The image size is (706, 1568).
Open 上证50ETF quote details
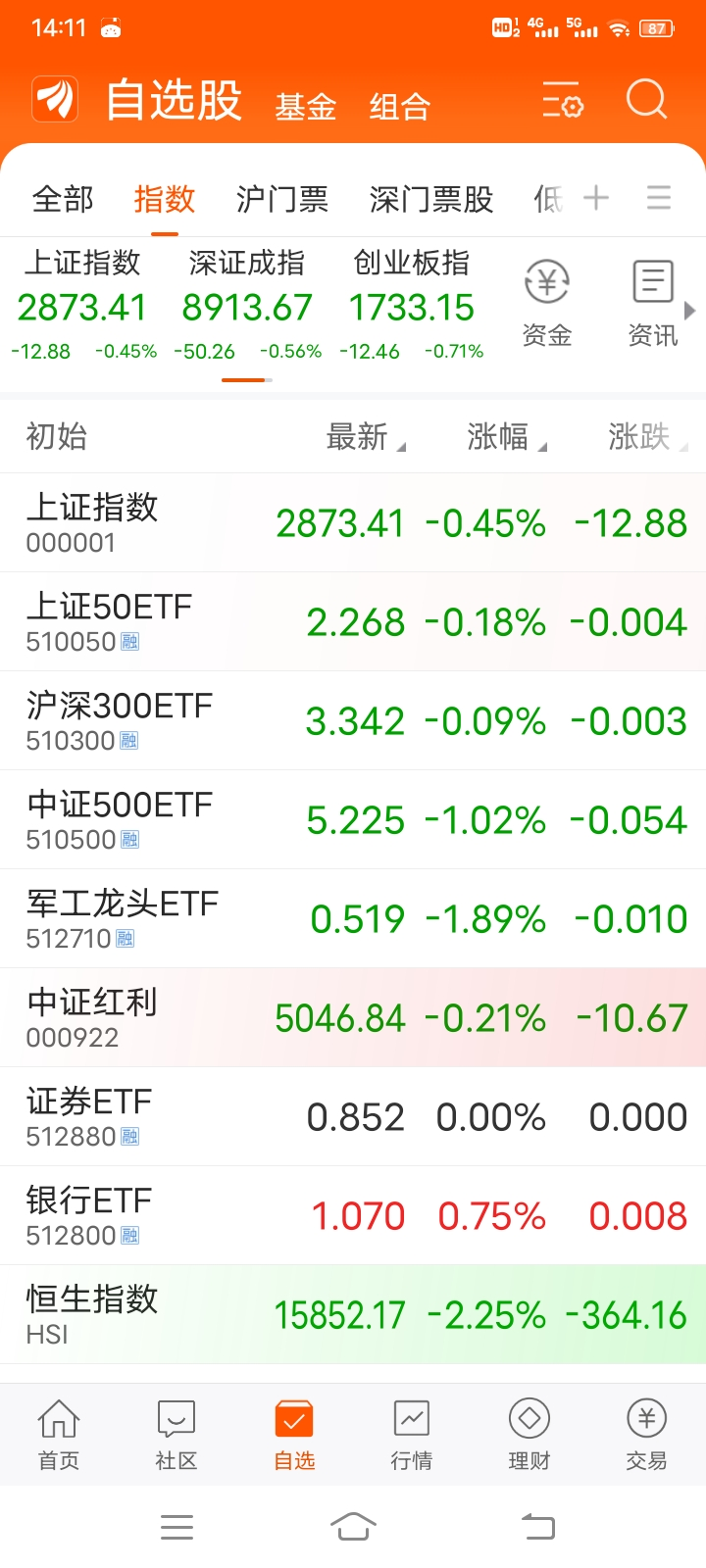[x=353, y=622]
